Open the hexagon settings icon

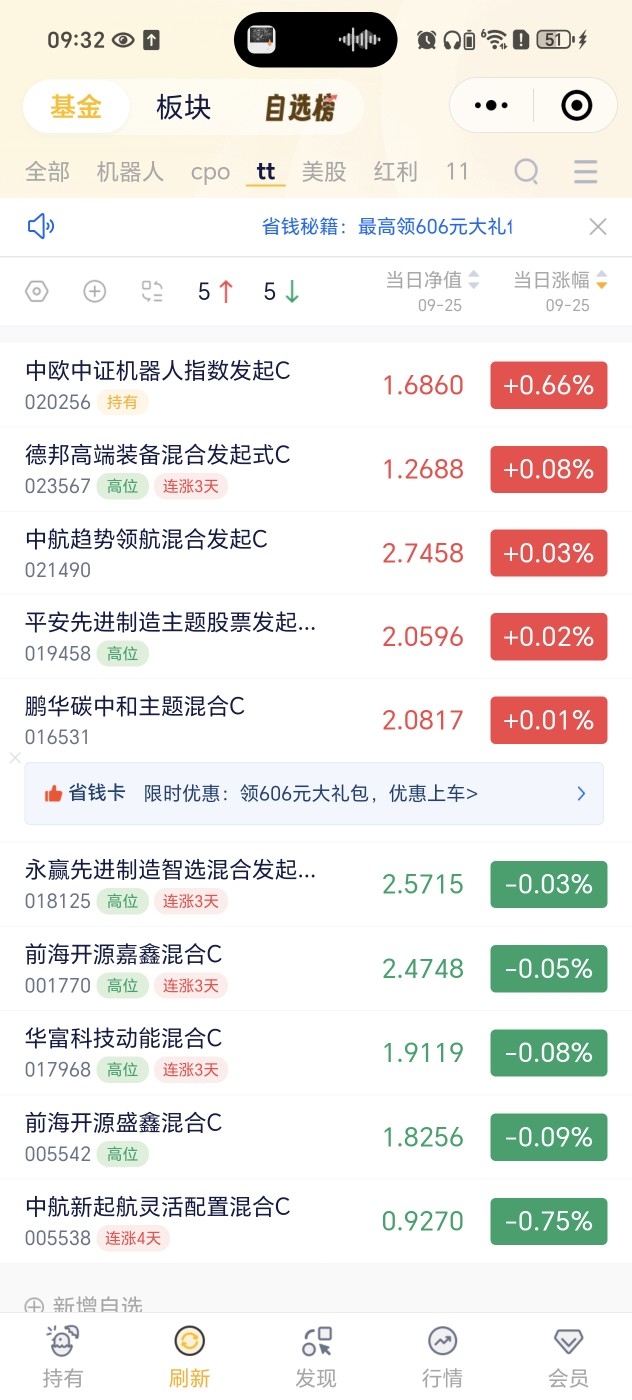pyautogui.click(x=37, y=291)
